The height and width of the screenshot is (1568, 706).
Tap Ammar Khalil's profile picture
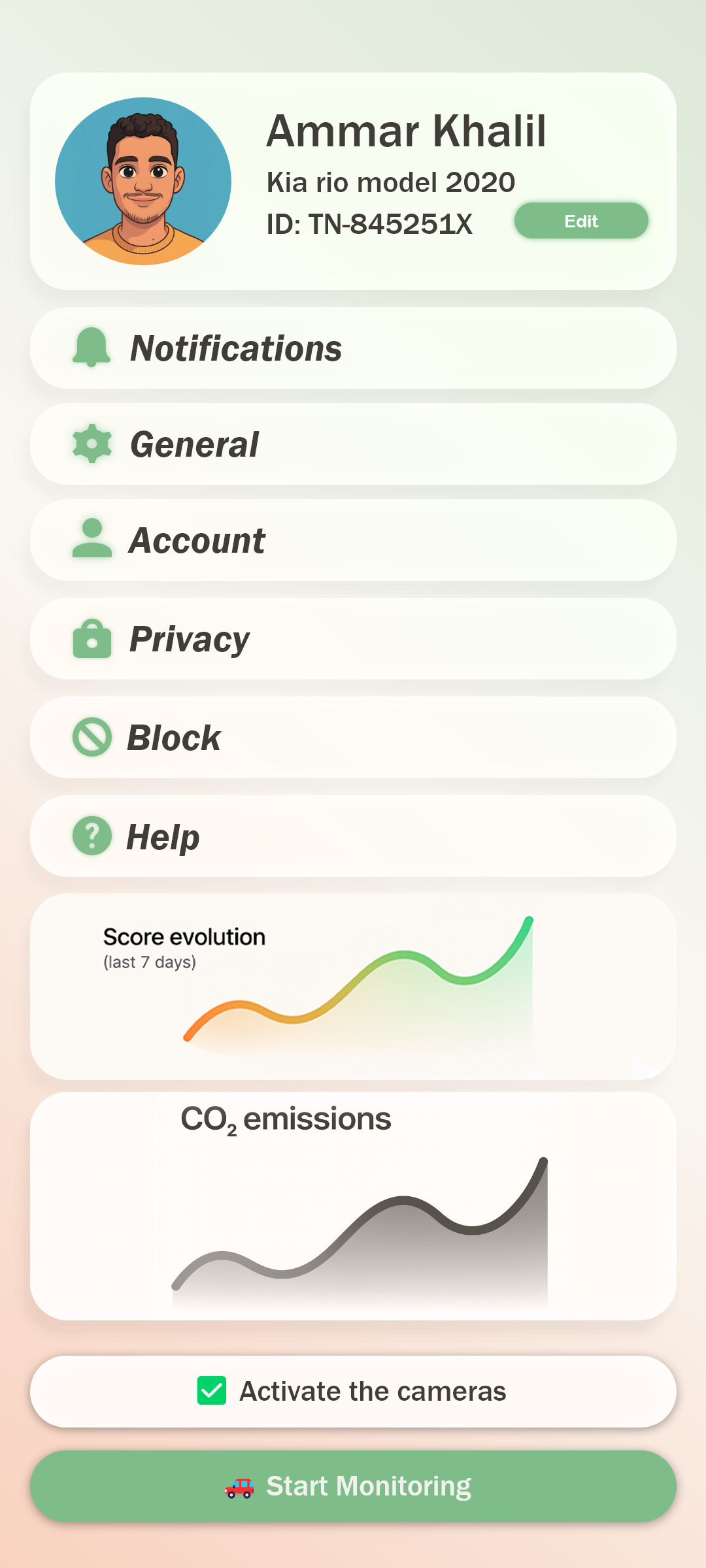(143, 181)
